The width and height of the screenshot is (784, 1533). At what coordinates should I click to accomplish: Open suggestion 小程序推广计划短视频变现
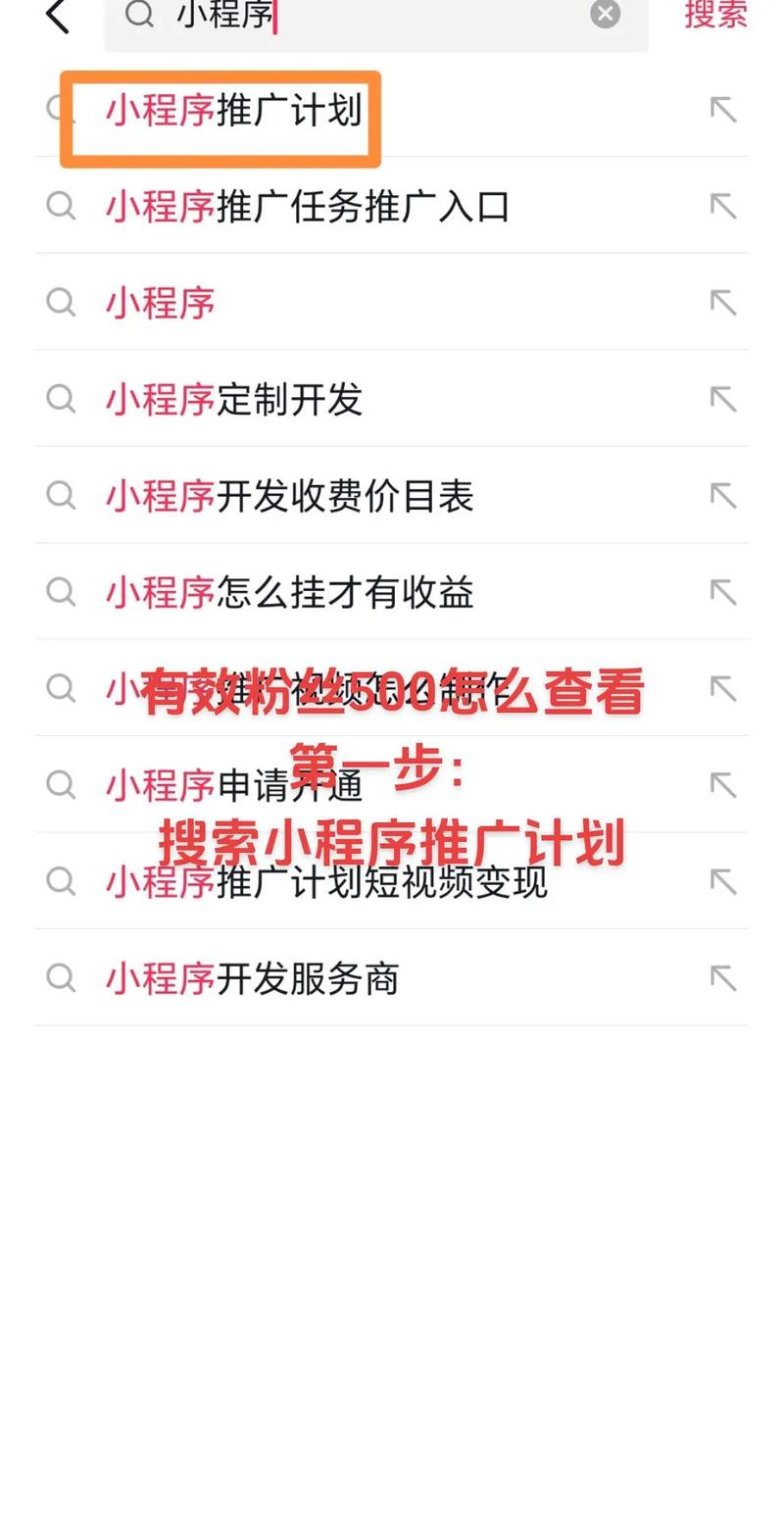click(x=326, y=882)
